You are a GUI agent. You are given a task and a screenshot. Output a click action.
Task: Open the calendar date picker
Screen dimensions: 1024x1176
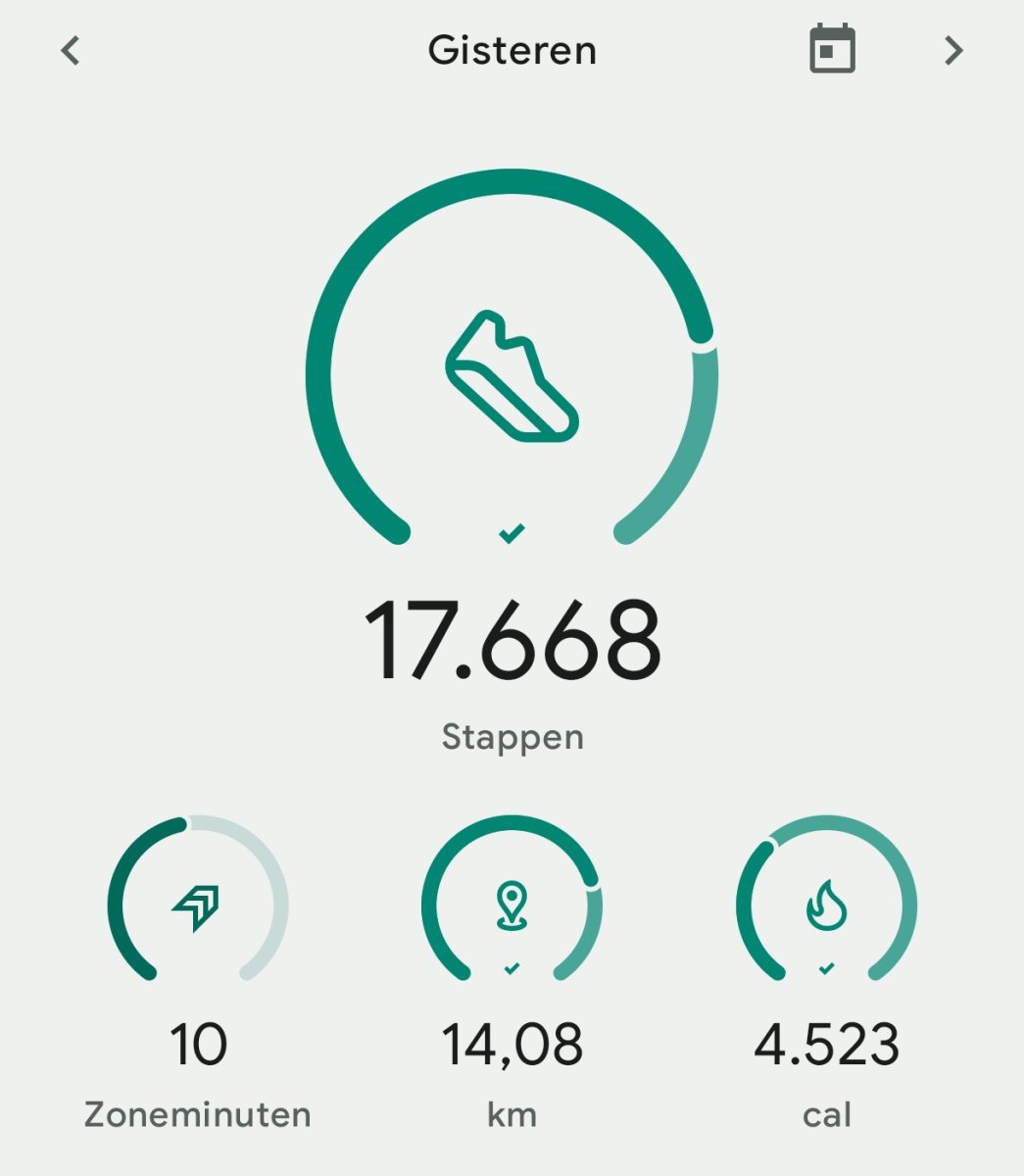coord(834,50)
